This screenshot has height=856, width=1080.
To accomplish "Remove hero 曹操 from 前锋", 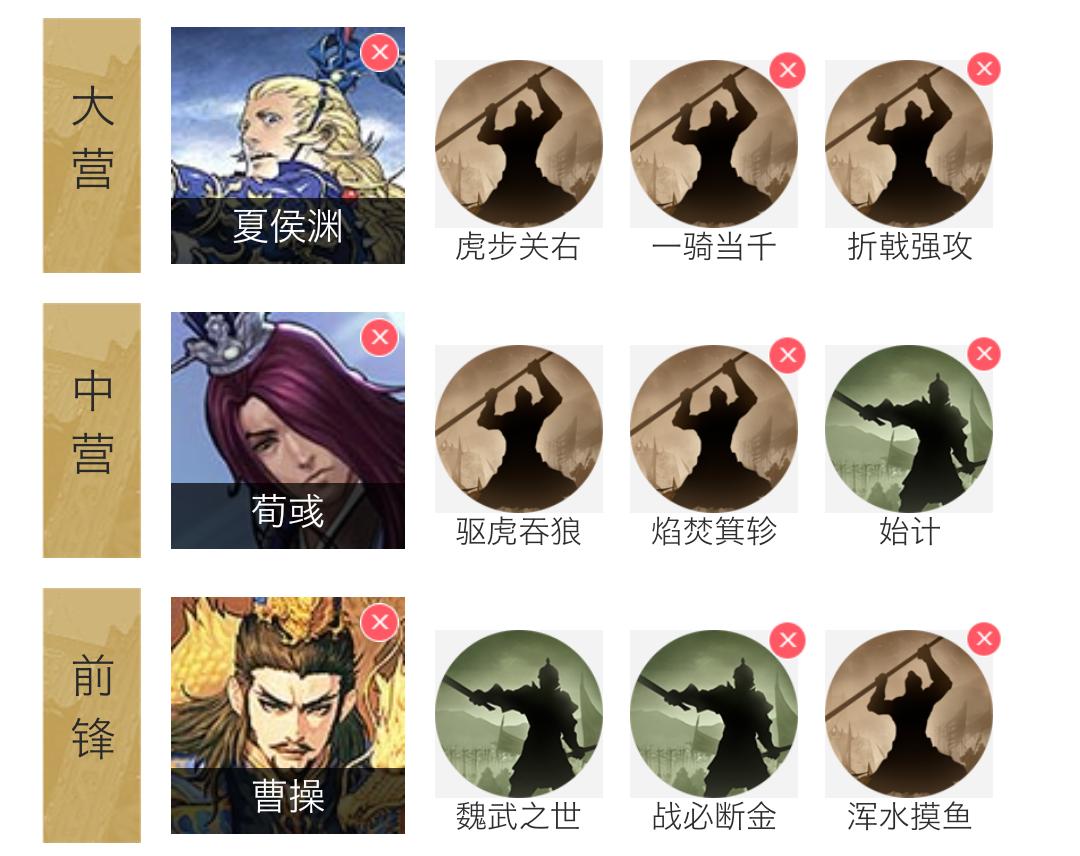I will (380, 623).
